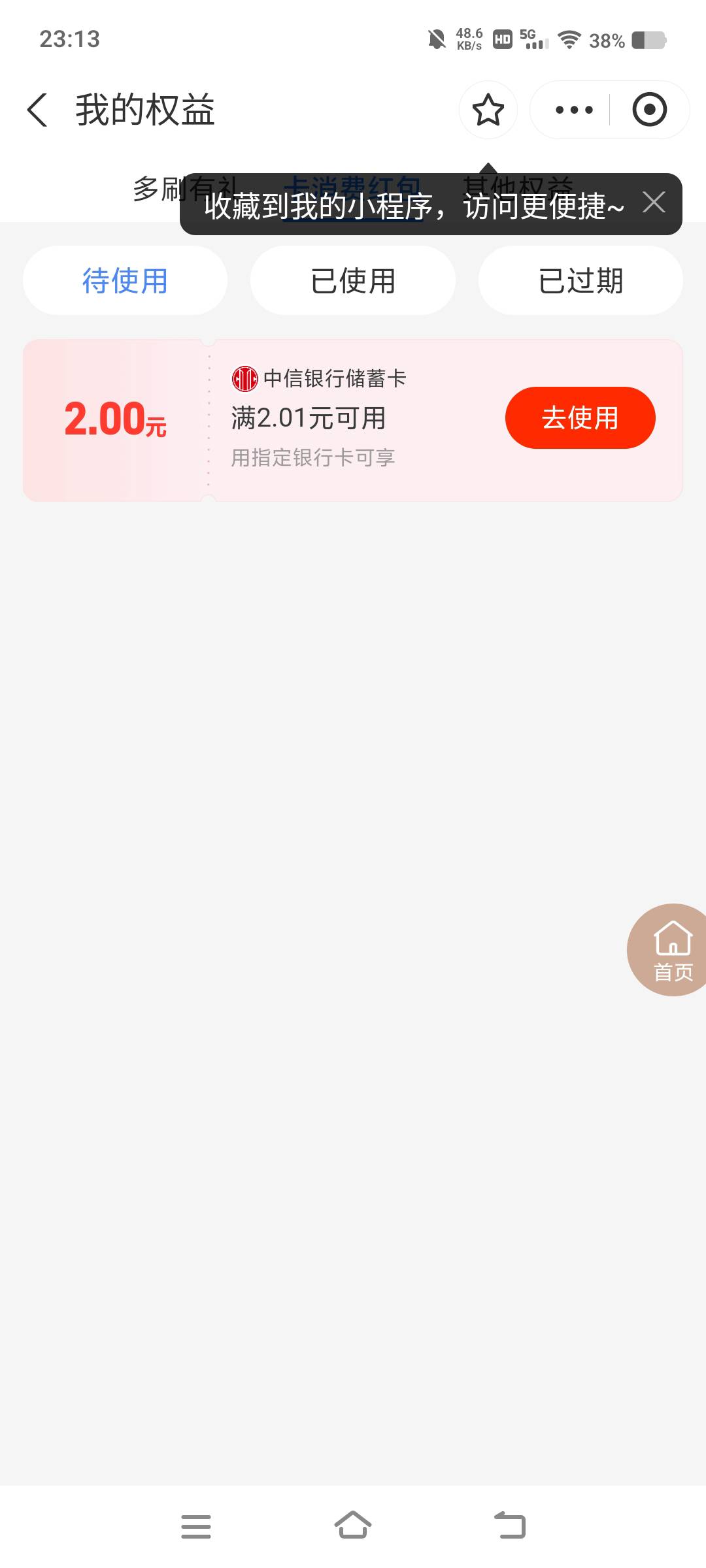The width and height of the screenshot is (706, 1568).
Task: Dismiss the 收藏到我的小程序 tooltip
Action: point(654,203)
